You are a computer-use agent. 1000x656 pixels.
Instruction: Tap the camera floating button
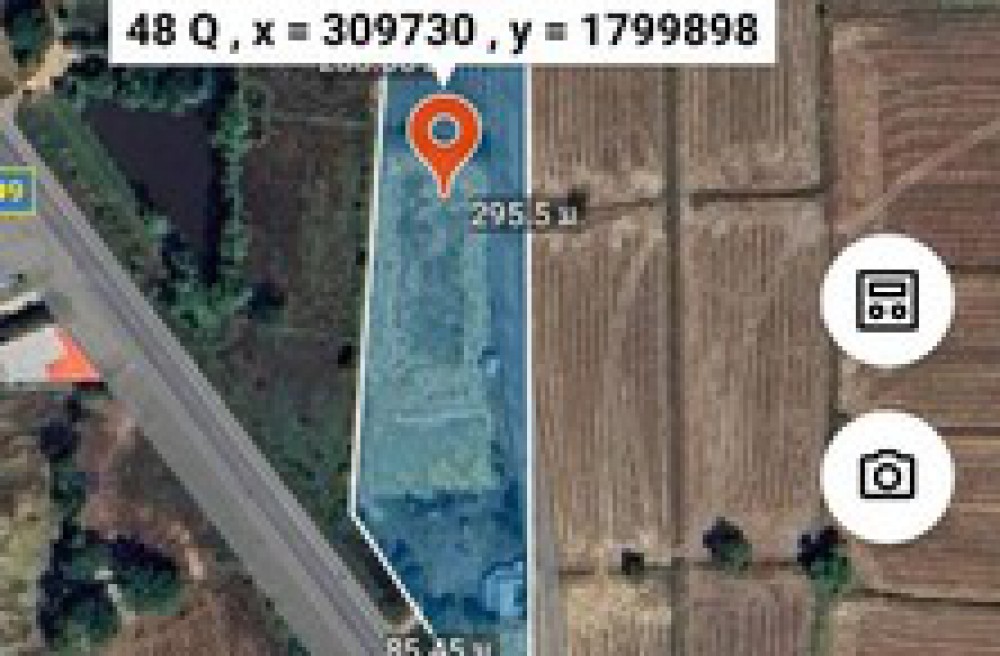tap(887, 476)
